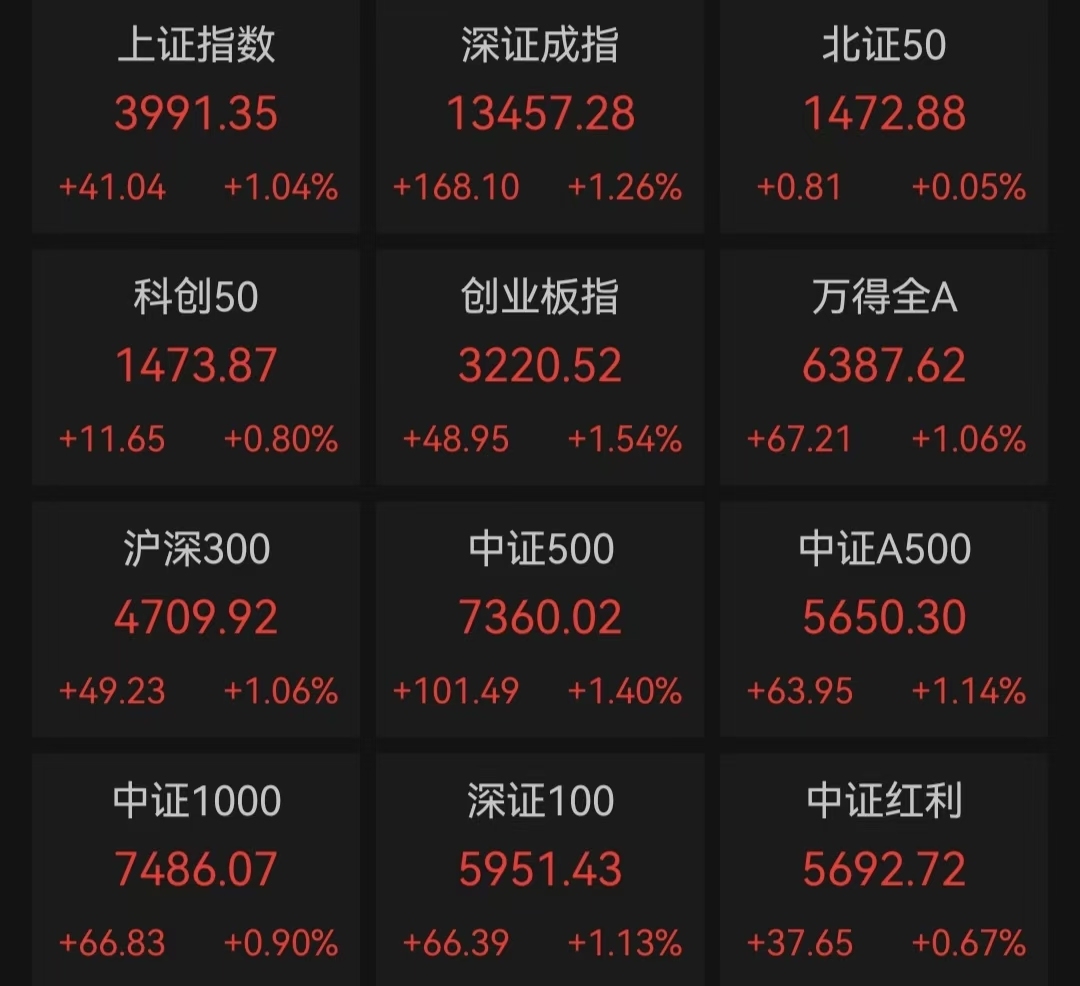This screenshot has width=1080, height=986.
Task: View the 中证500 index card
Action: [540, 620]
